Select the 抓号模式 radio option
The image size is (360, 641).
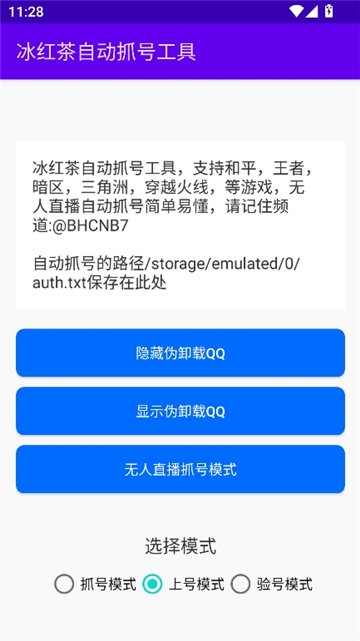pyautogui.click(x=95, y=584)
